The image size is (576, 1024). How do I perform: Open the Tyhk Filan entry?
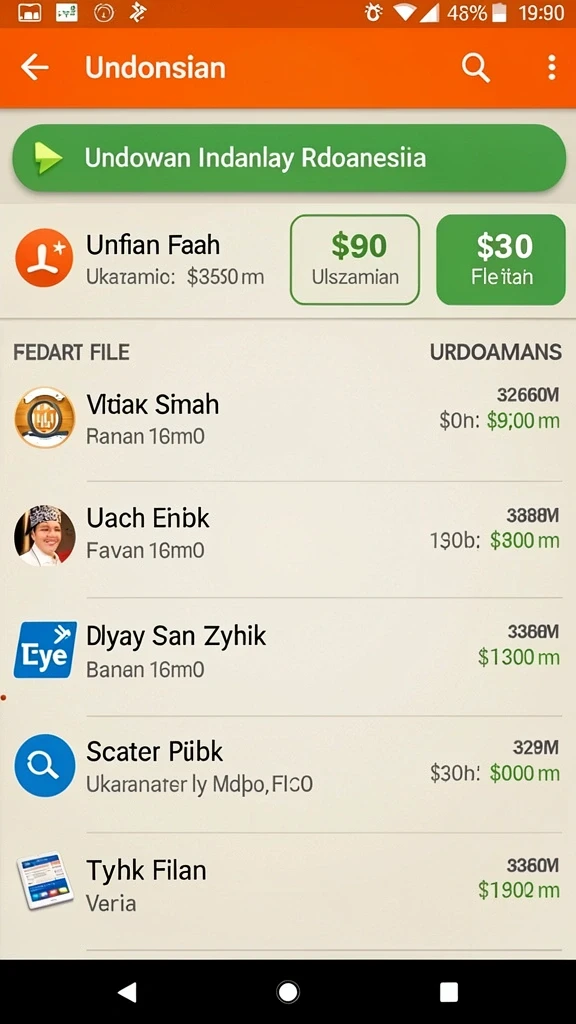coord(288,885)
